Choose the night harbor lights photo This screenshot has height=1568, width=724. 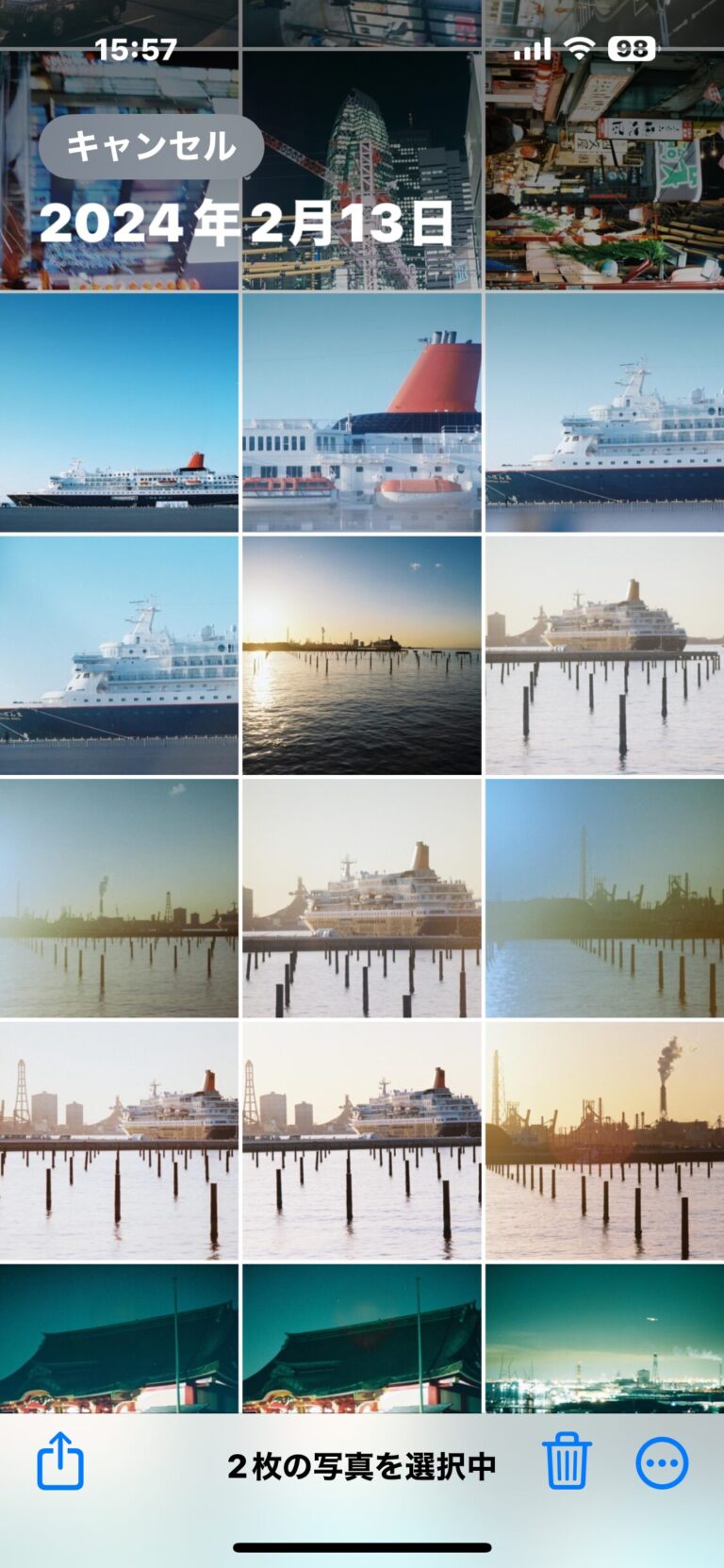604,1339
